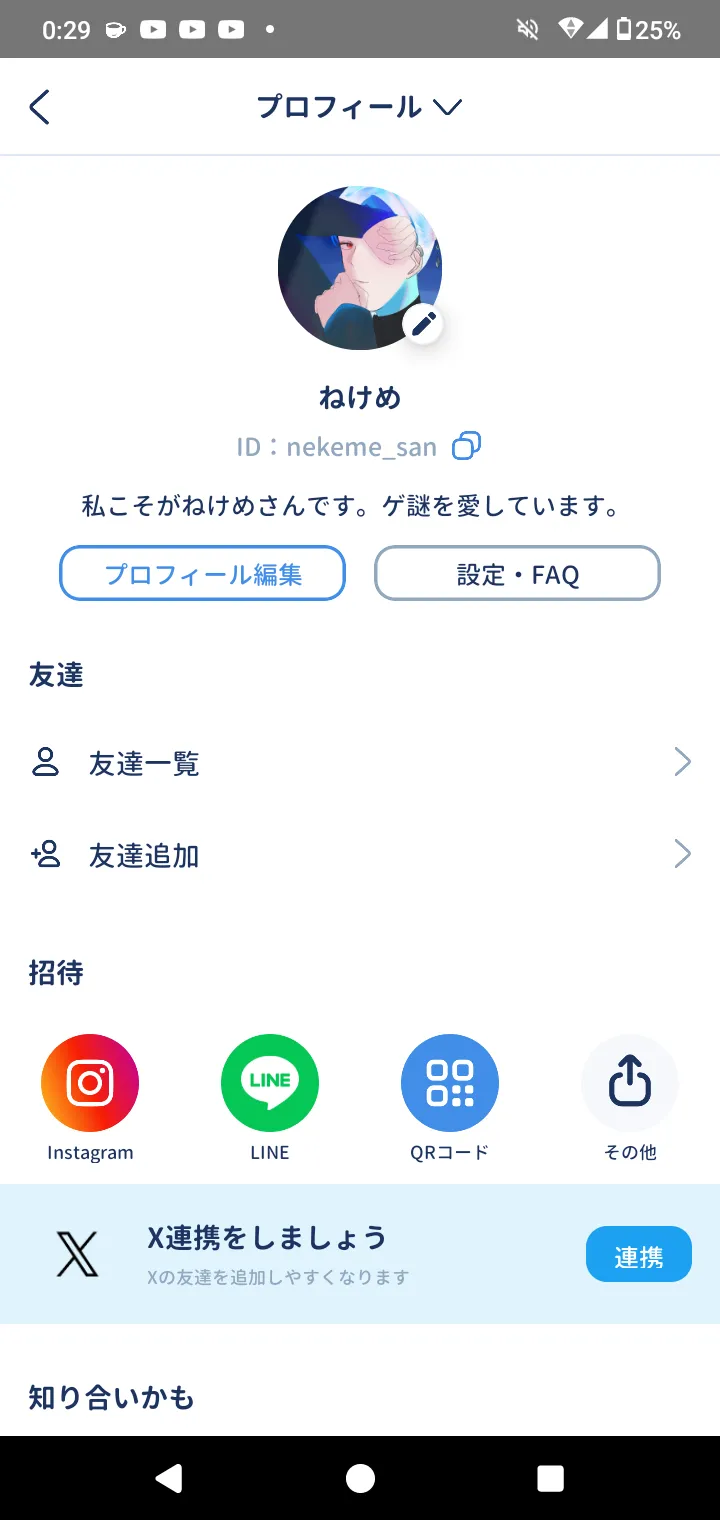Show the QRコード invite option
The width and height of the screenshot is (720, 1520).
tap(450, 1083)
